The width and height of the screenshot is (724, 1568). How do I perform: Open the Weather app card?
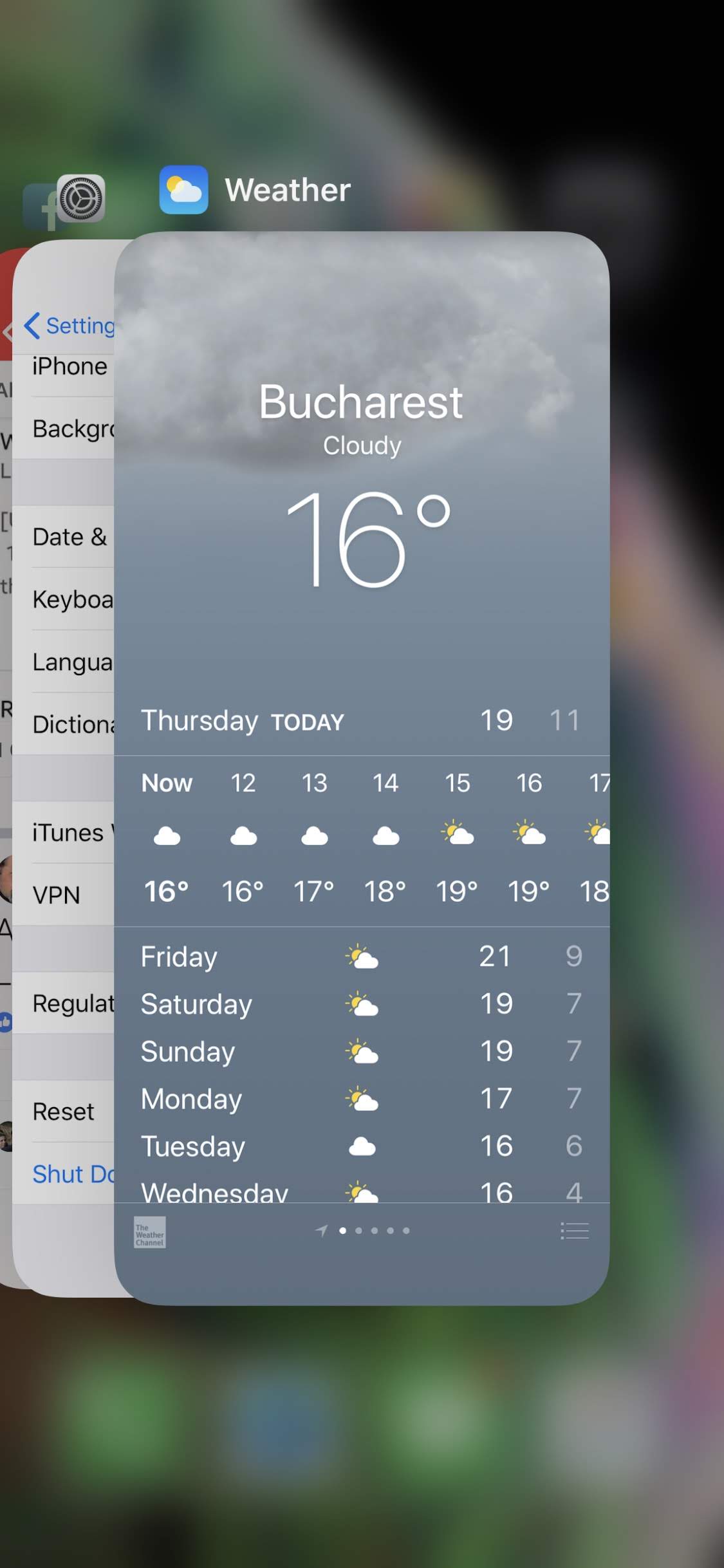362,767
